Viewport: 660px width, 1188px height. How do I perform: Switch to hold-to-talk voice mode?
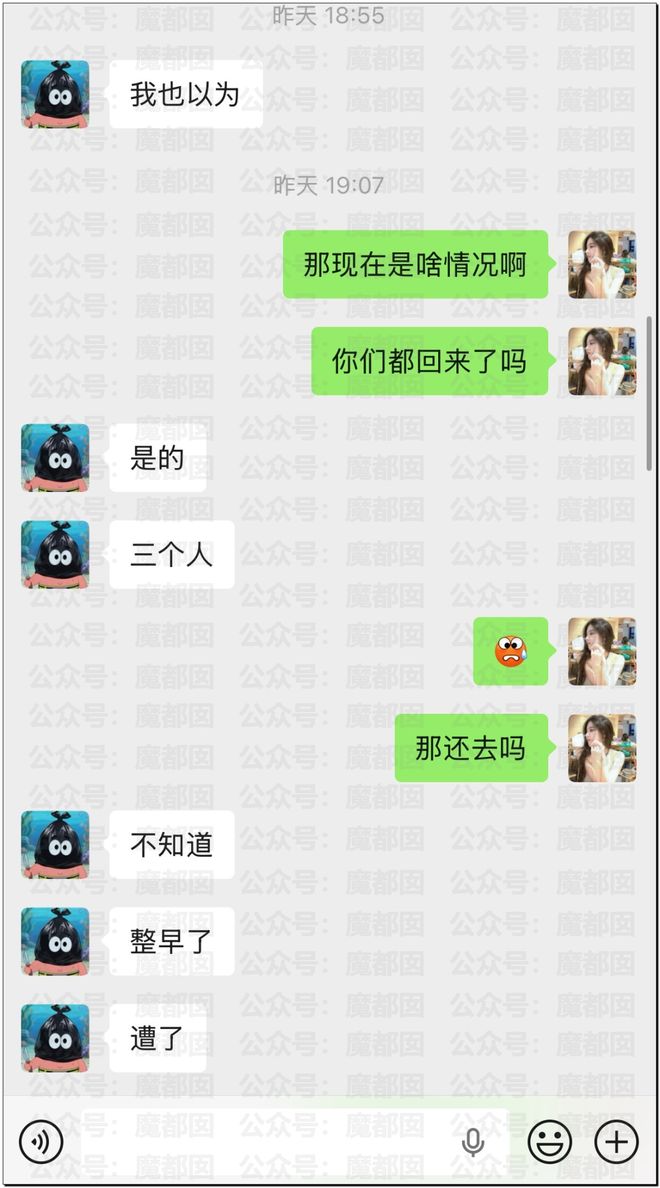[41, 1141]
